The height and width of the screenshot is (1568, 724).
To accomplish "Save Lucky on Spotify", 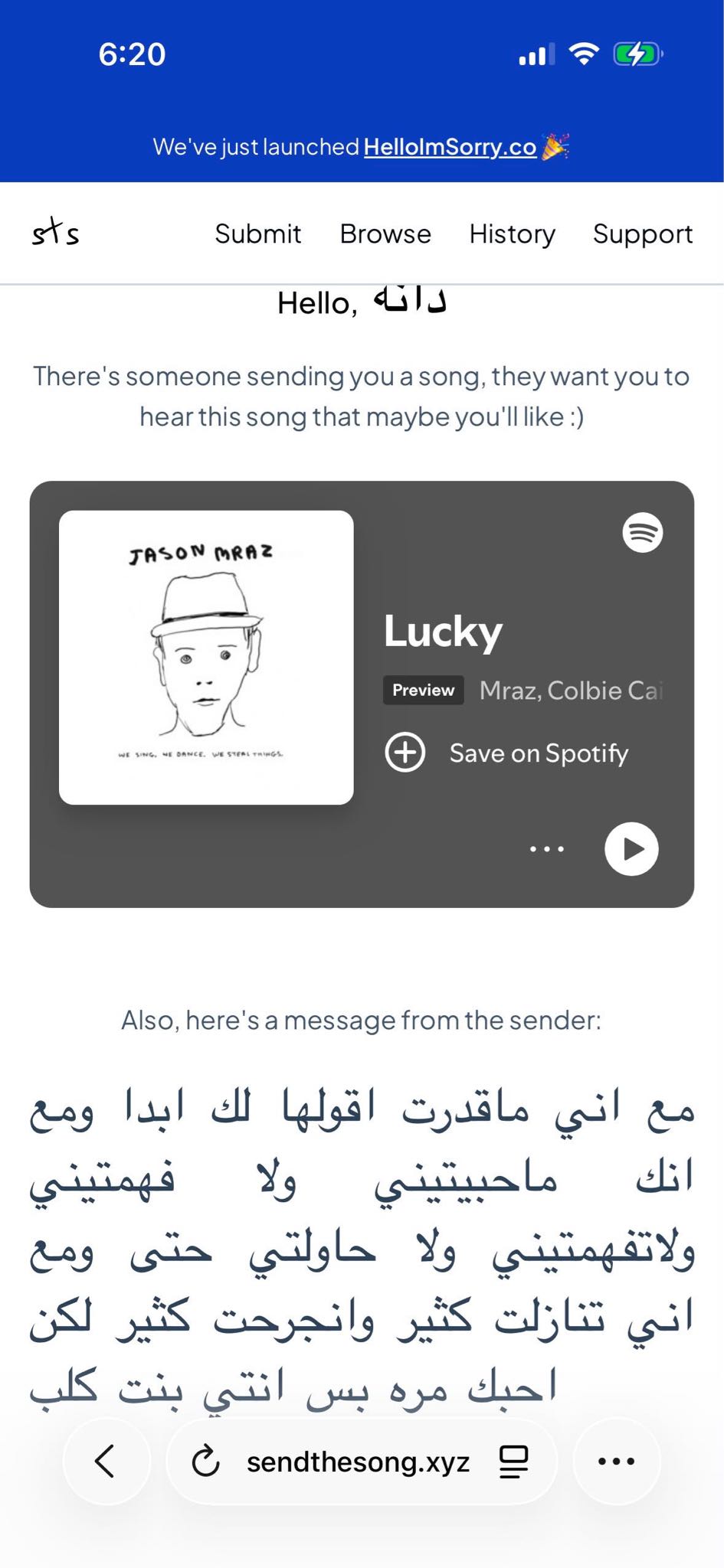I will 506,753.
